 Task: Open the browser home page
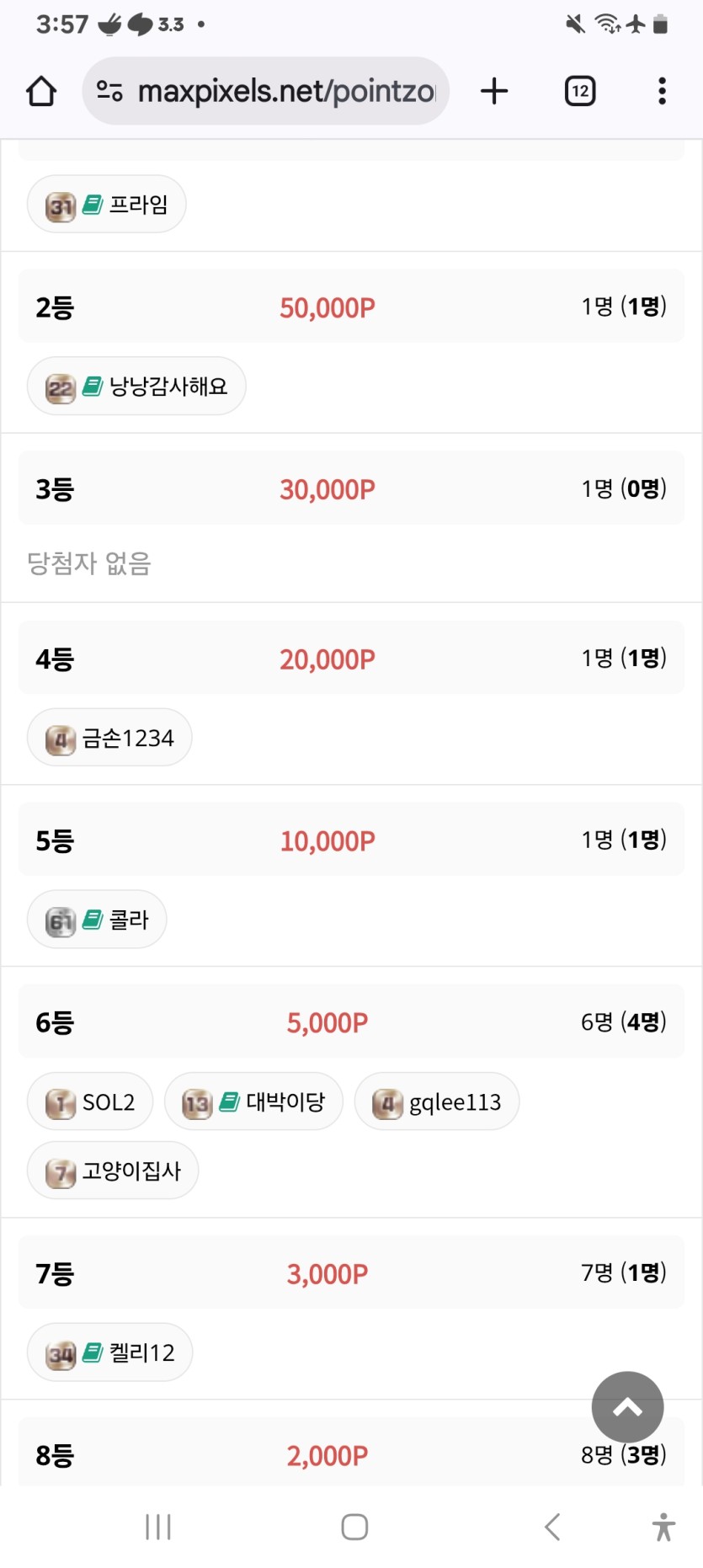(41, 91)
